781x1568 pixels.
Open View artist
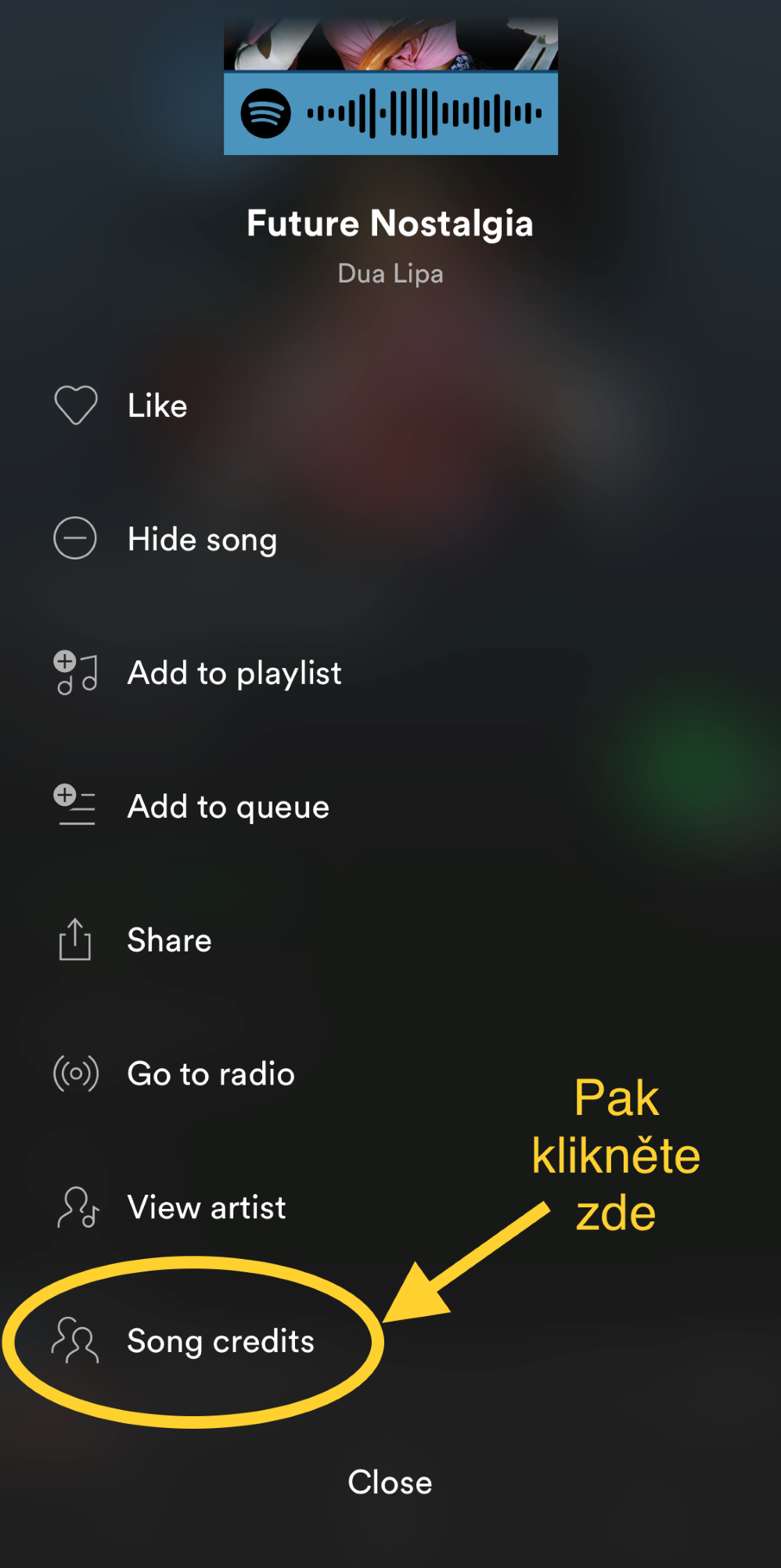(x=206, y=1208)
